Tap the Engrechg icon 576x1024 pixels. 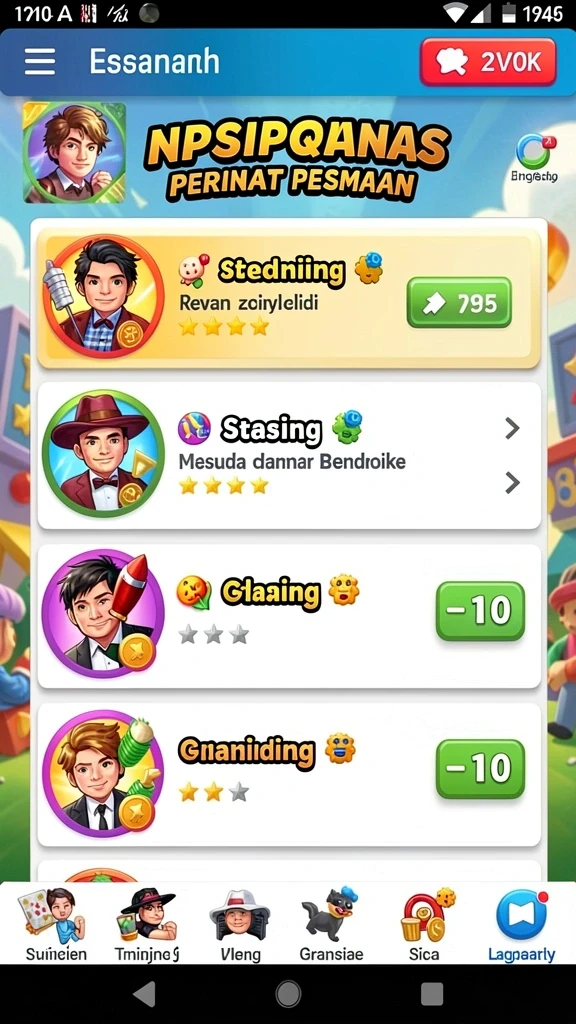point(534,158)
